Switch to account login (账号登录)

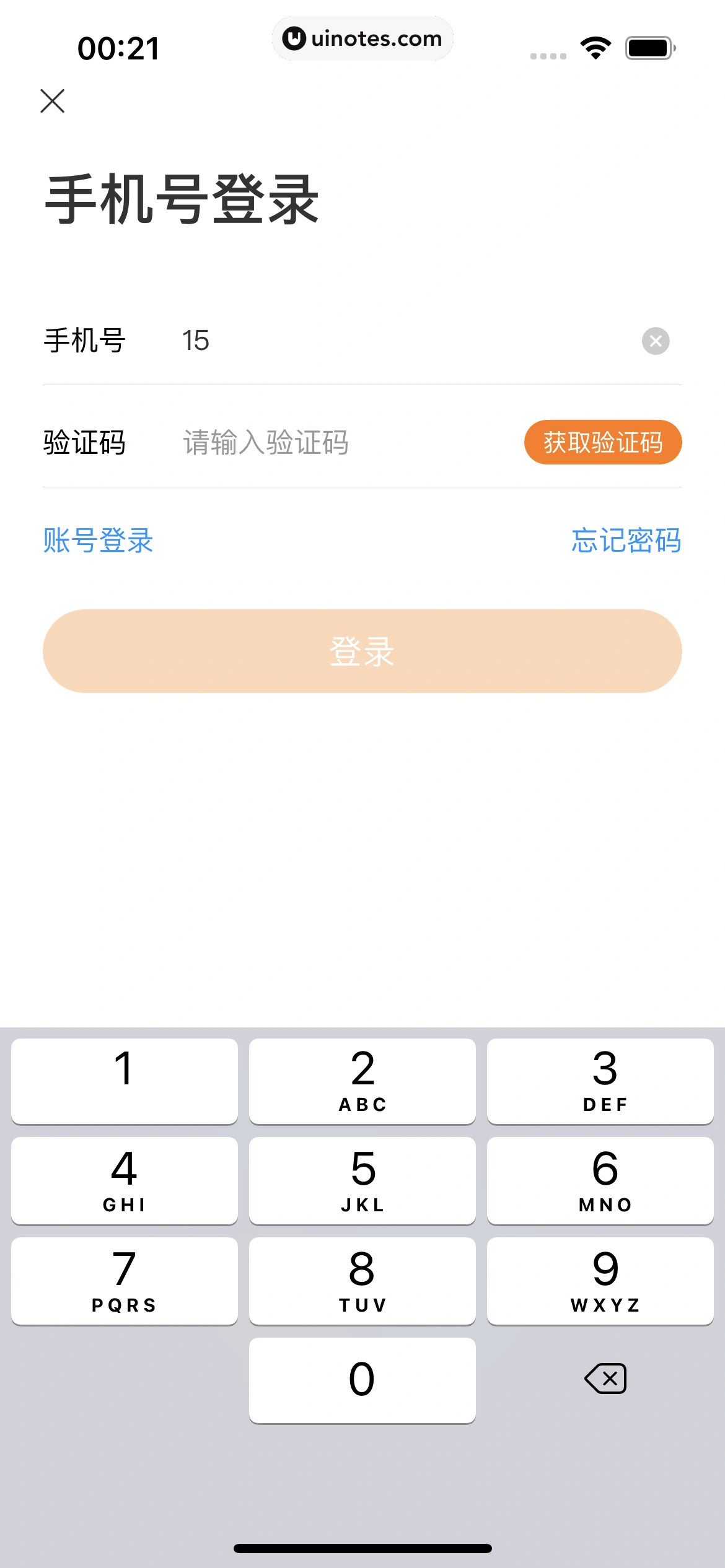[x=98, y=540]
